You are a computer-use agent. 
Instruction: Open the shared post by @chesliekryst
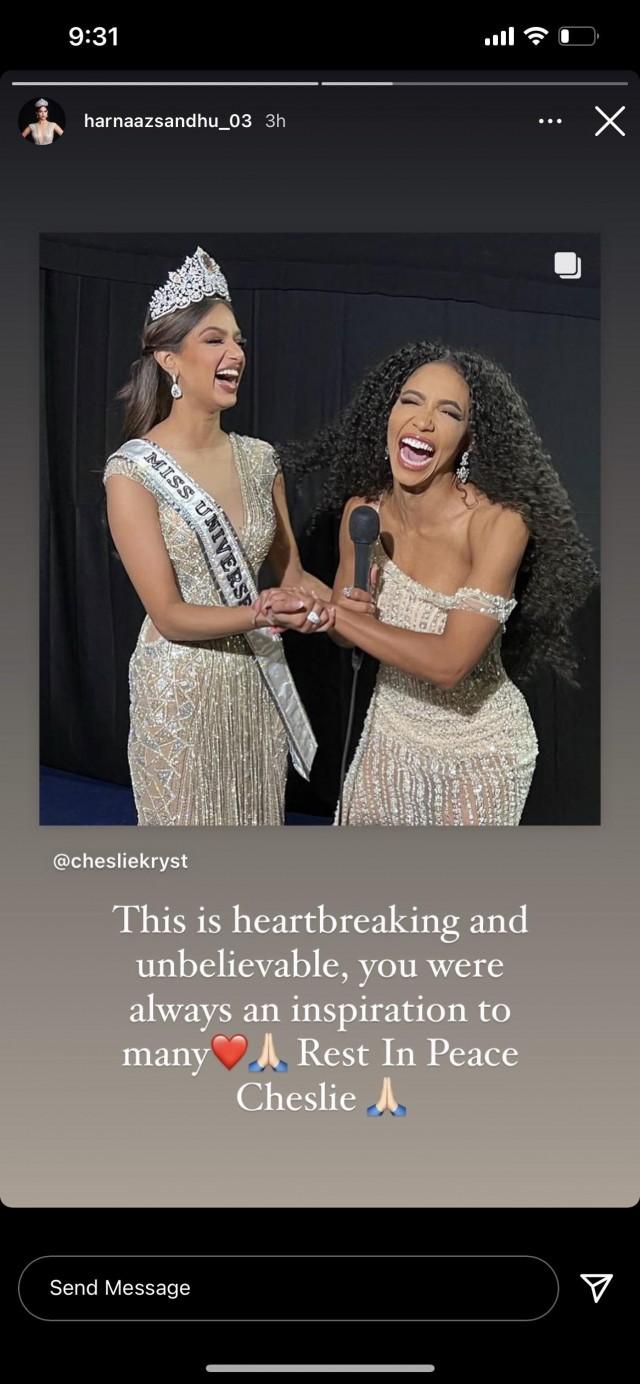click(x=320, y=528)
